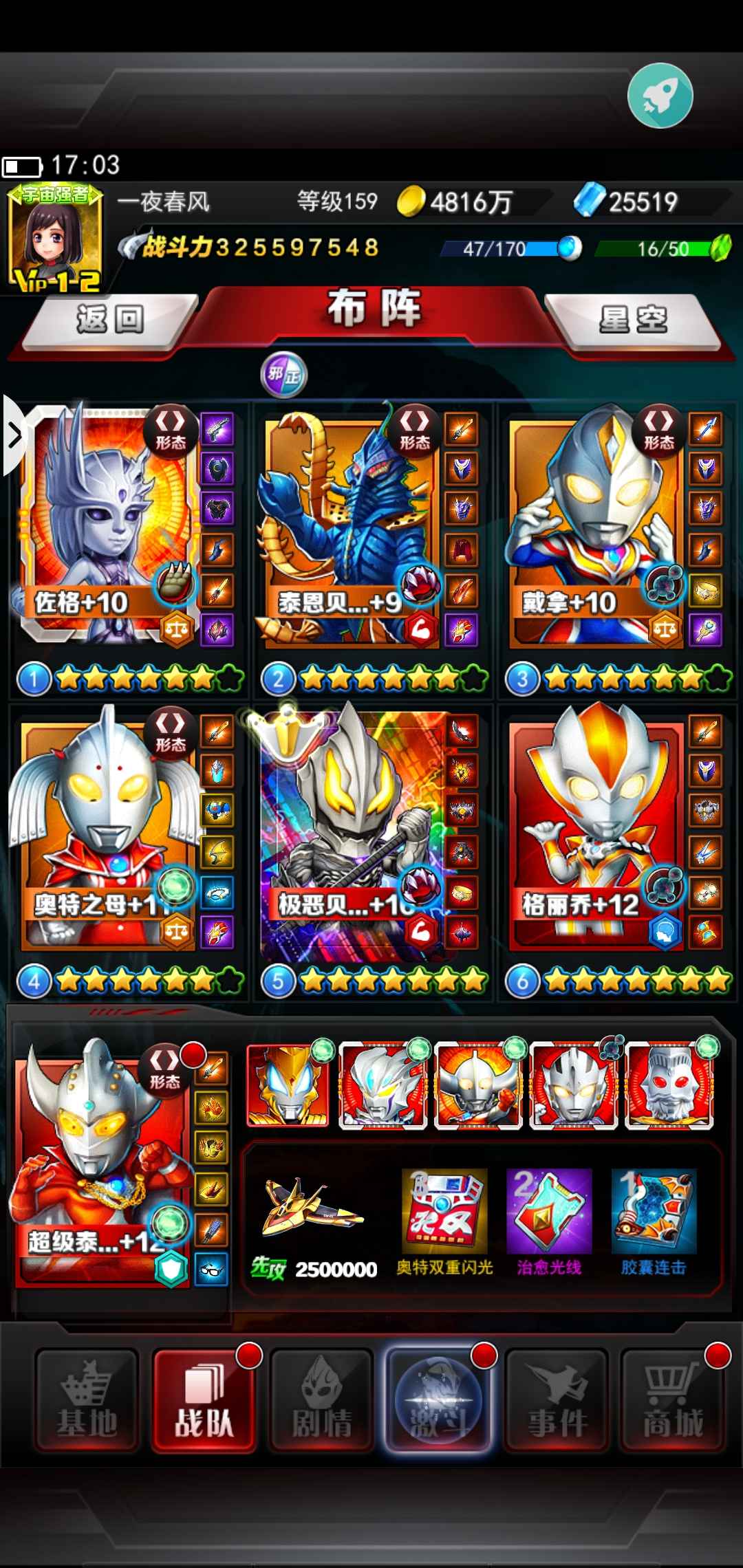
Task: Tap the 奥特双重闪光 skill
Action: 444,1211
